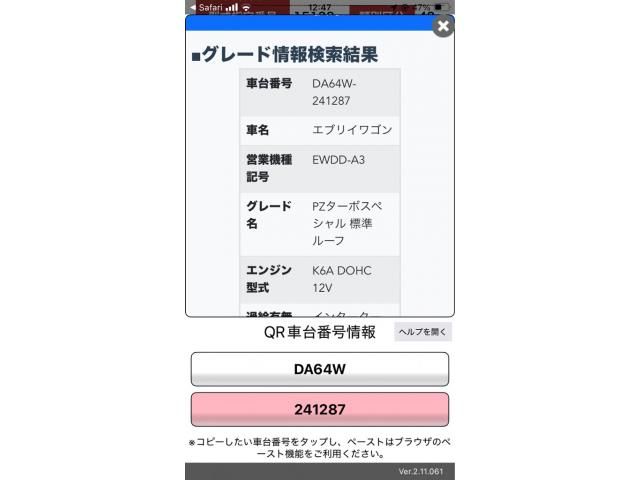The height and width of the screenshot is (480, 640).
Task: Copy the DA64W chassis code
Action: [x=319, y=369]
